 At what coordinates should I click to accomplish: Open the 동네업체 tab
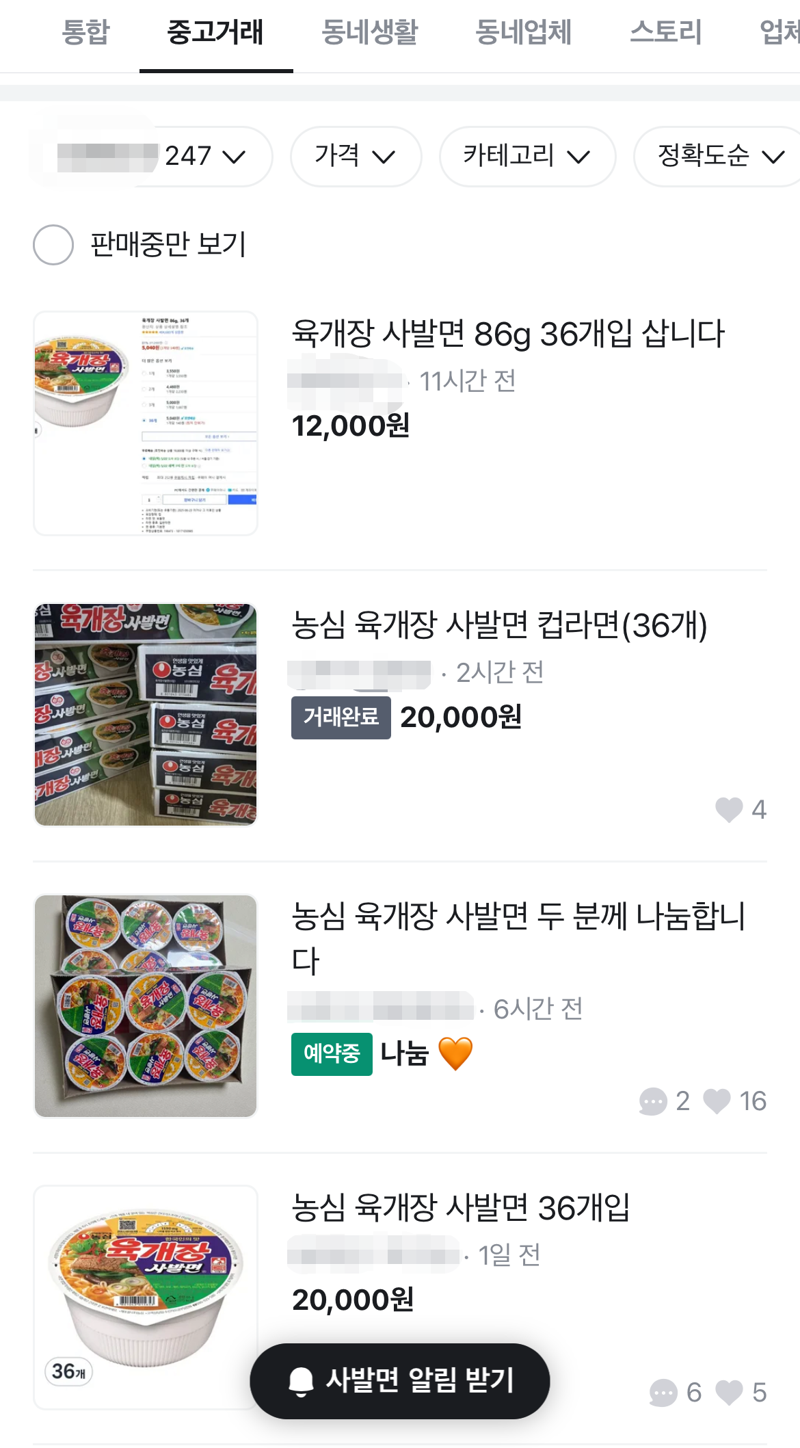522,32
